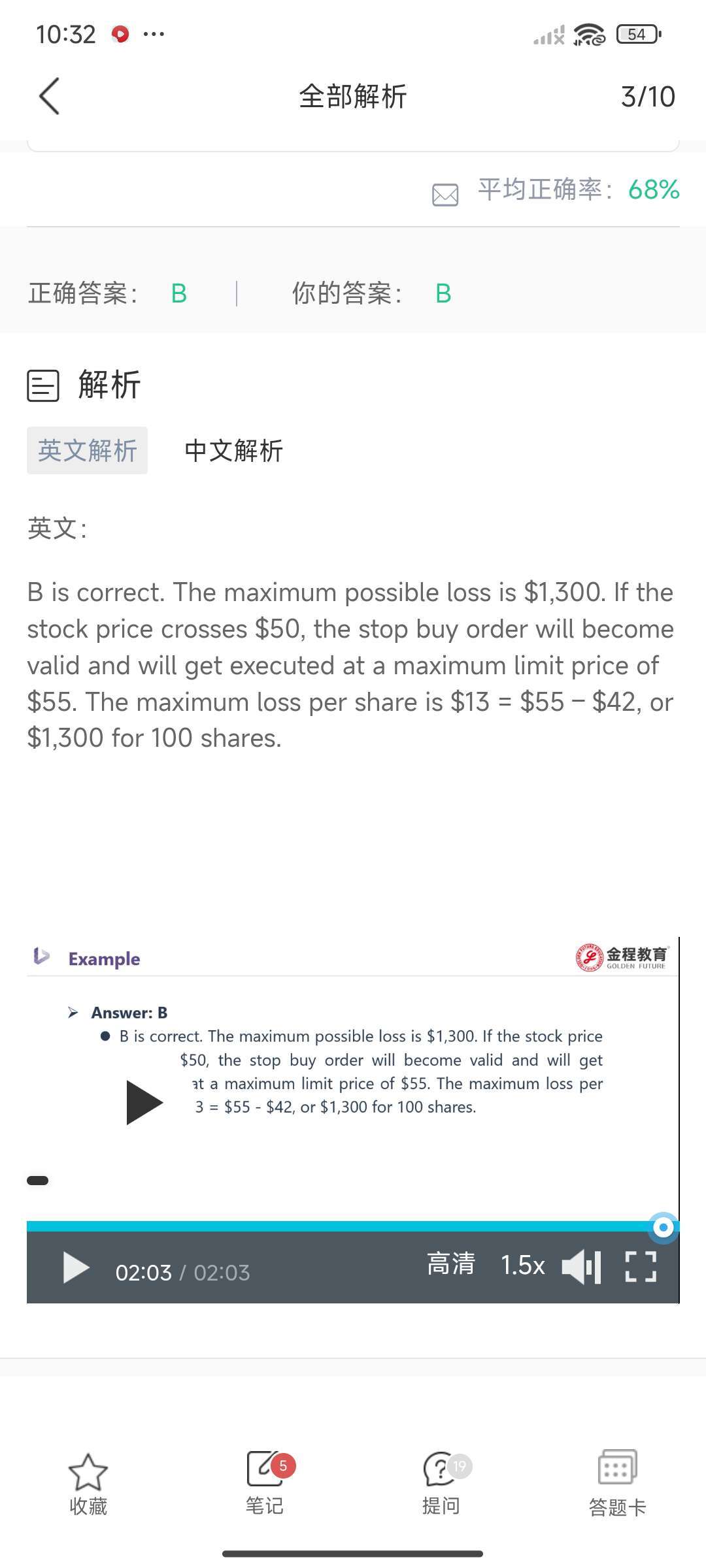Enter fullscreen video mode
Image resolution: width=706 pixels, height=1568 pixels.
pos(641,1267)
